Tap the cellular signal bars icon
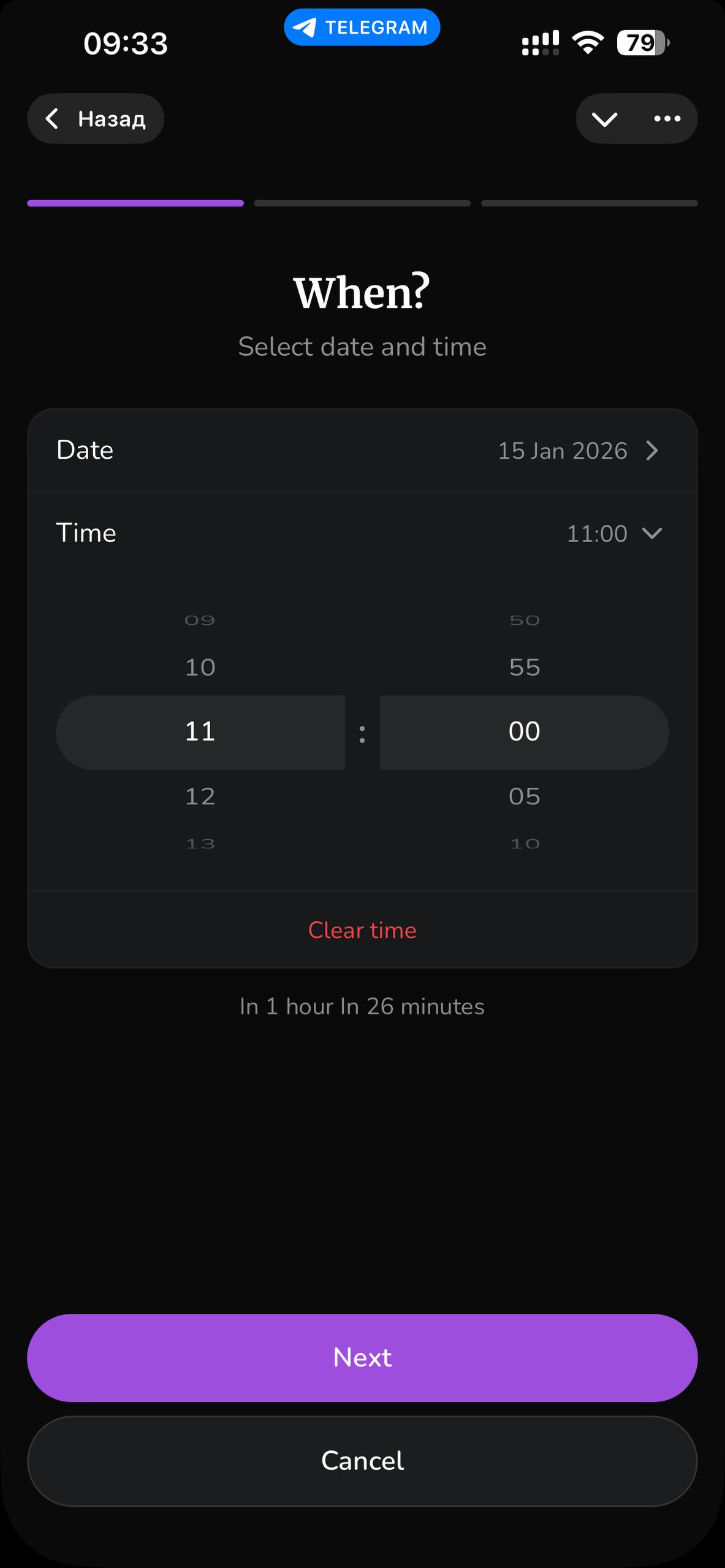The image size is (725, 1568). point(539,42)
